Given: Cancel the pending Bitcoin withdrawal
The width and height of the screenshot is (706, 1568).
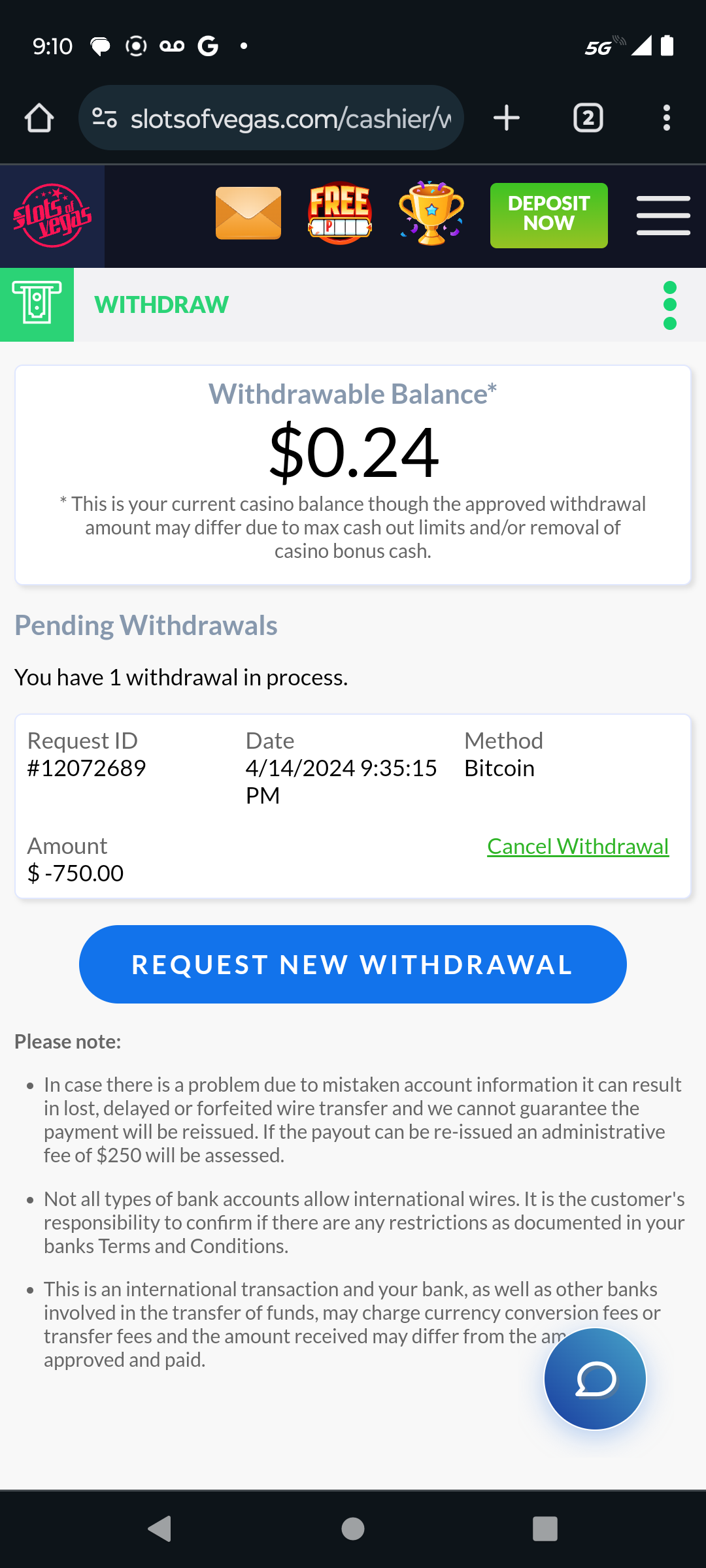Looking at the screenshot, I should (x=578, y=847).
